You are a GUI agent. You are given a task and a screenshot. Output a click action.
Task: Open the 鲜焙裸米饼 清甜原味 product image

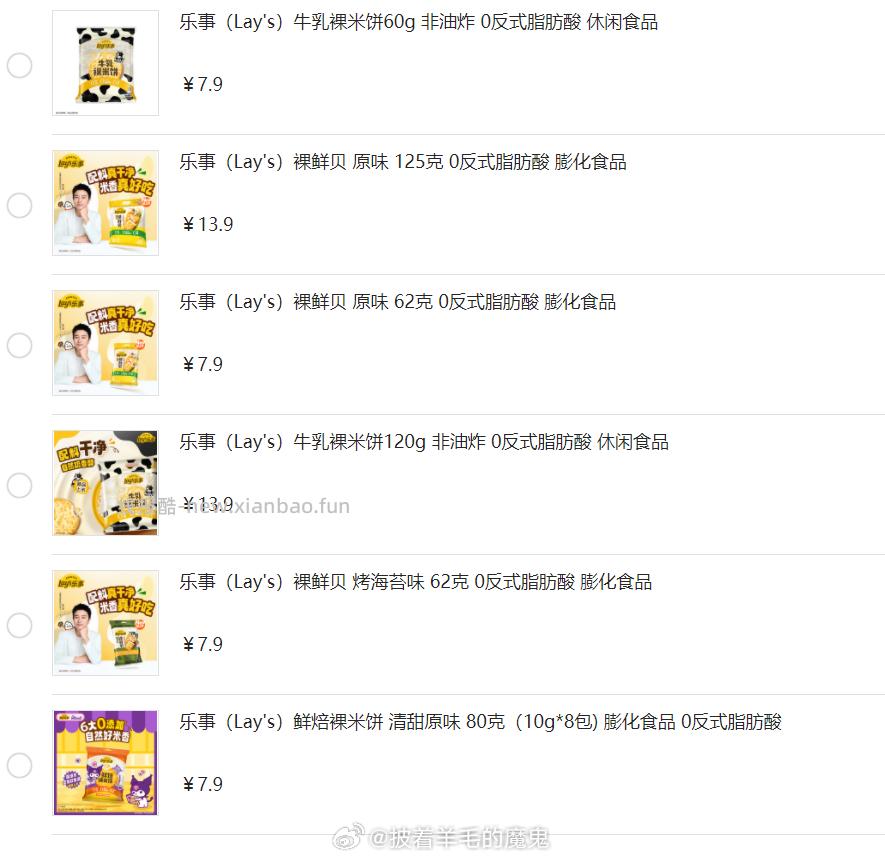pos(105,763)
